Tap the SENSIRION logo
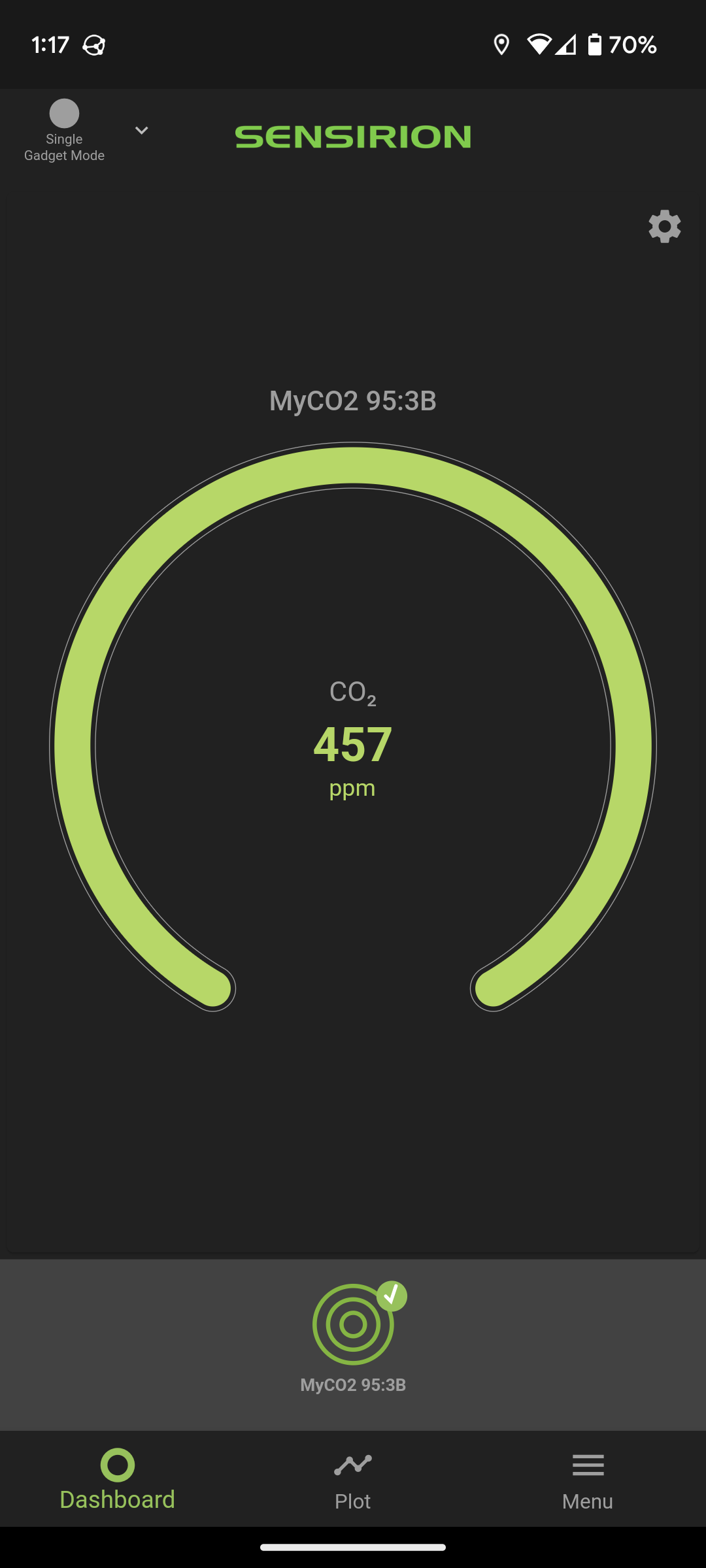Viewport: 706px width, 1568px height. (x=352, y=137)
